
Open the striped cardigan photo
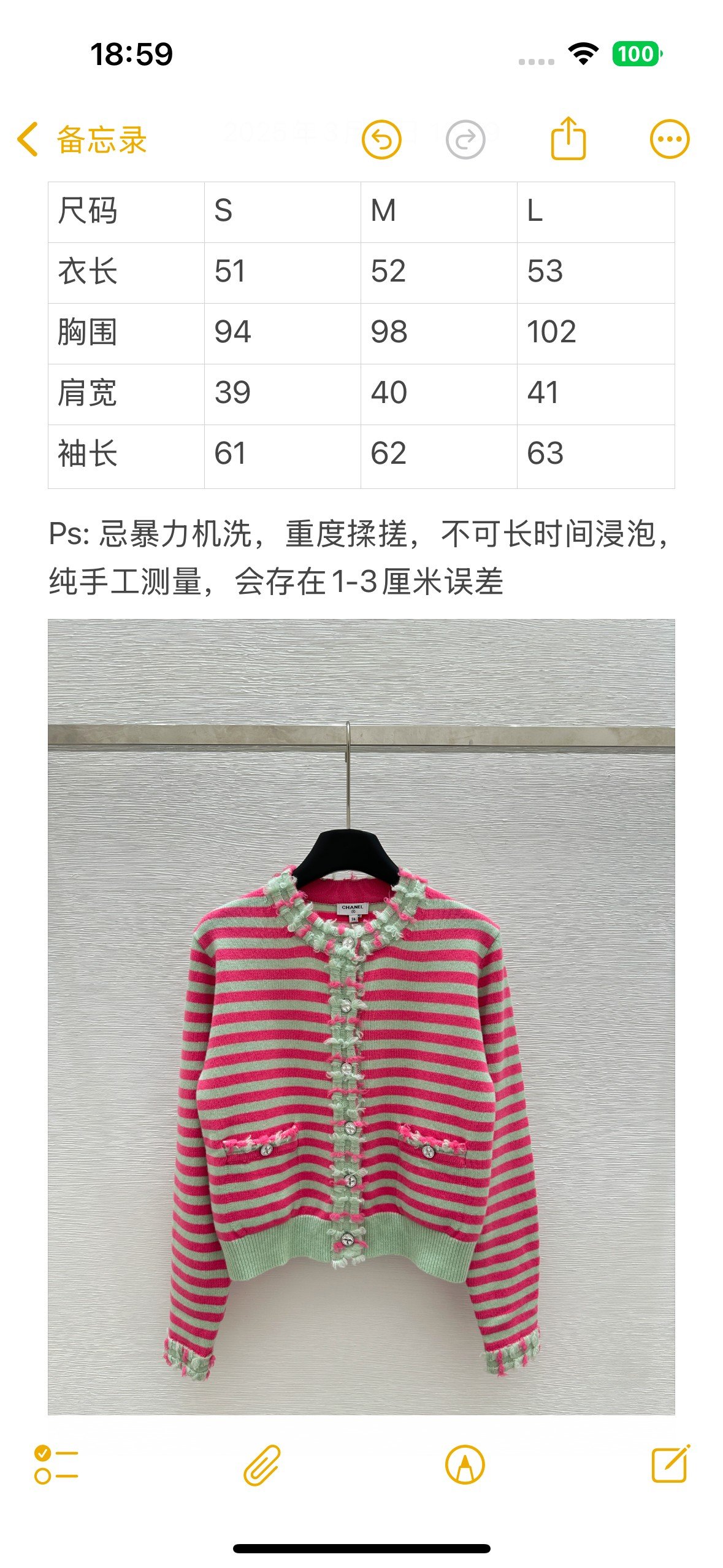[361, 1017]
